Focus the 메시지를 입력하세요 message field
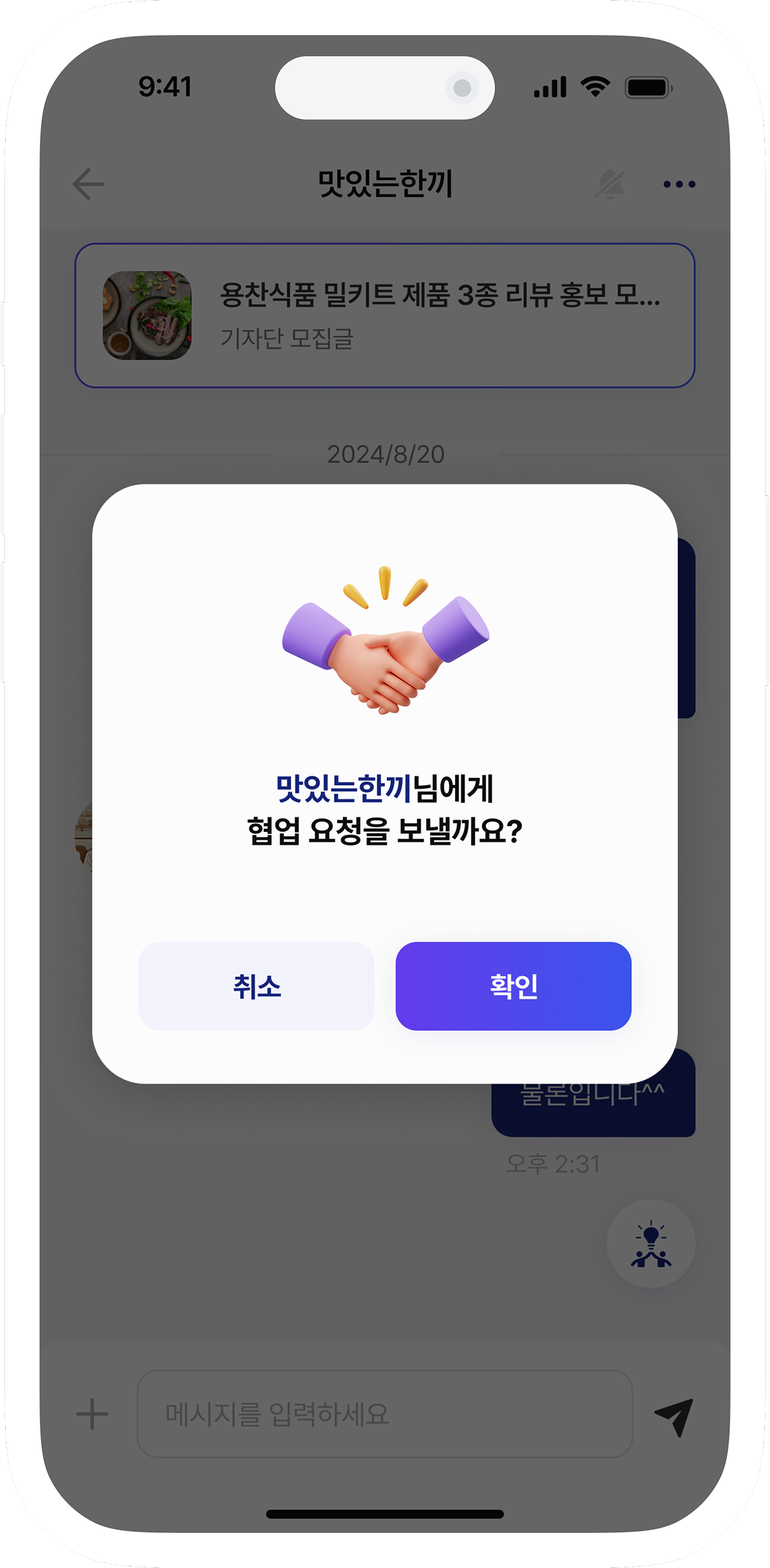Viewport: 770px width, 1568px height. click(x=385, y=1414)
